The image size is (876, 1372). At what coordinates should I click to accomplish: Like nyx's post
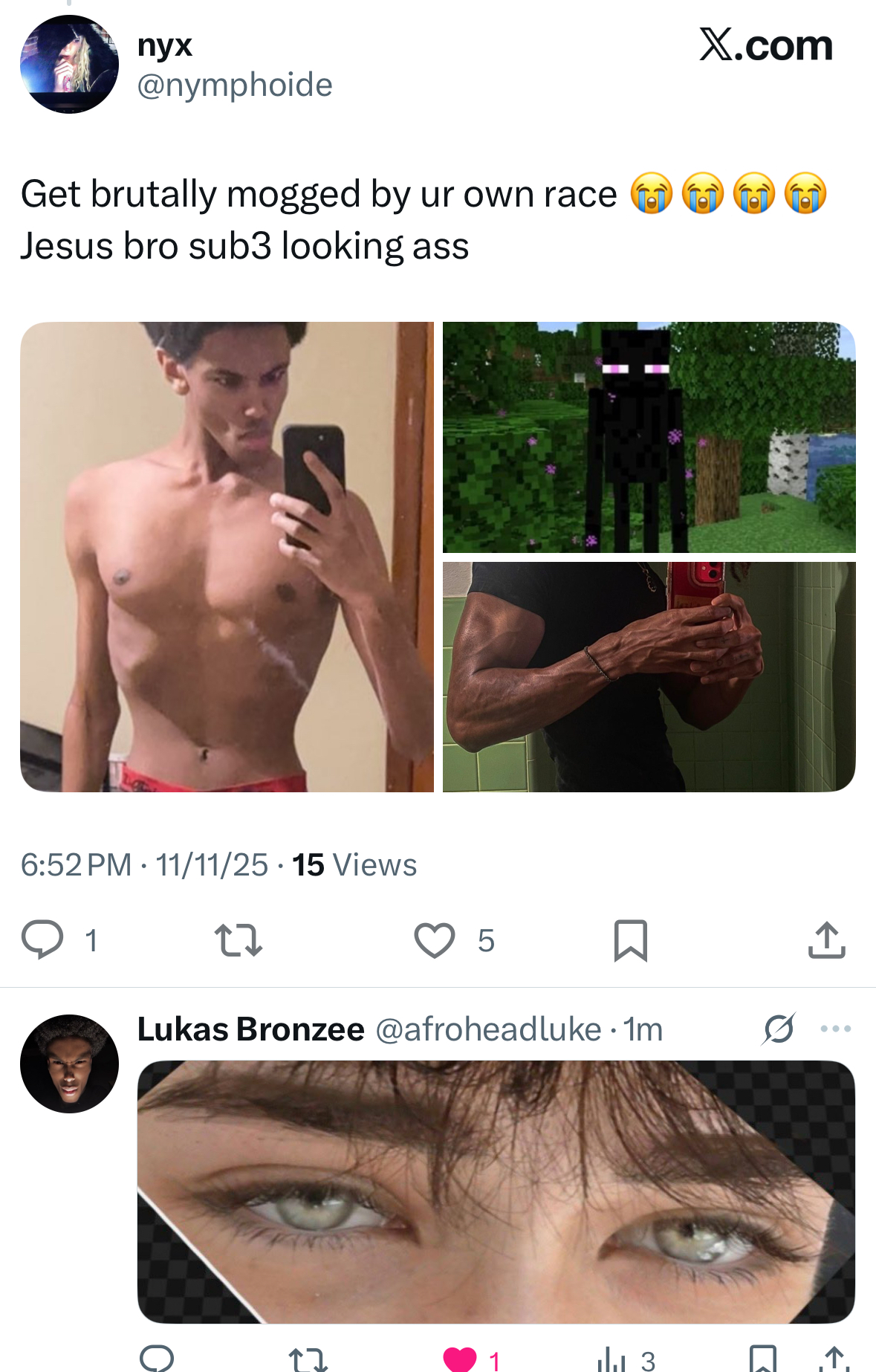435,940
